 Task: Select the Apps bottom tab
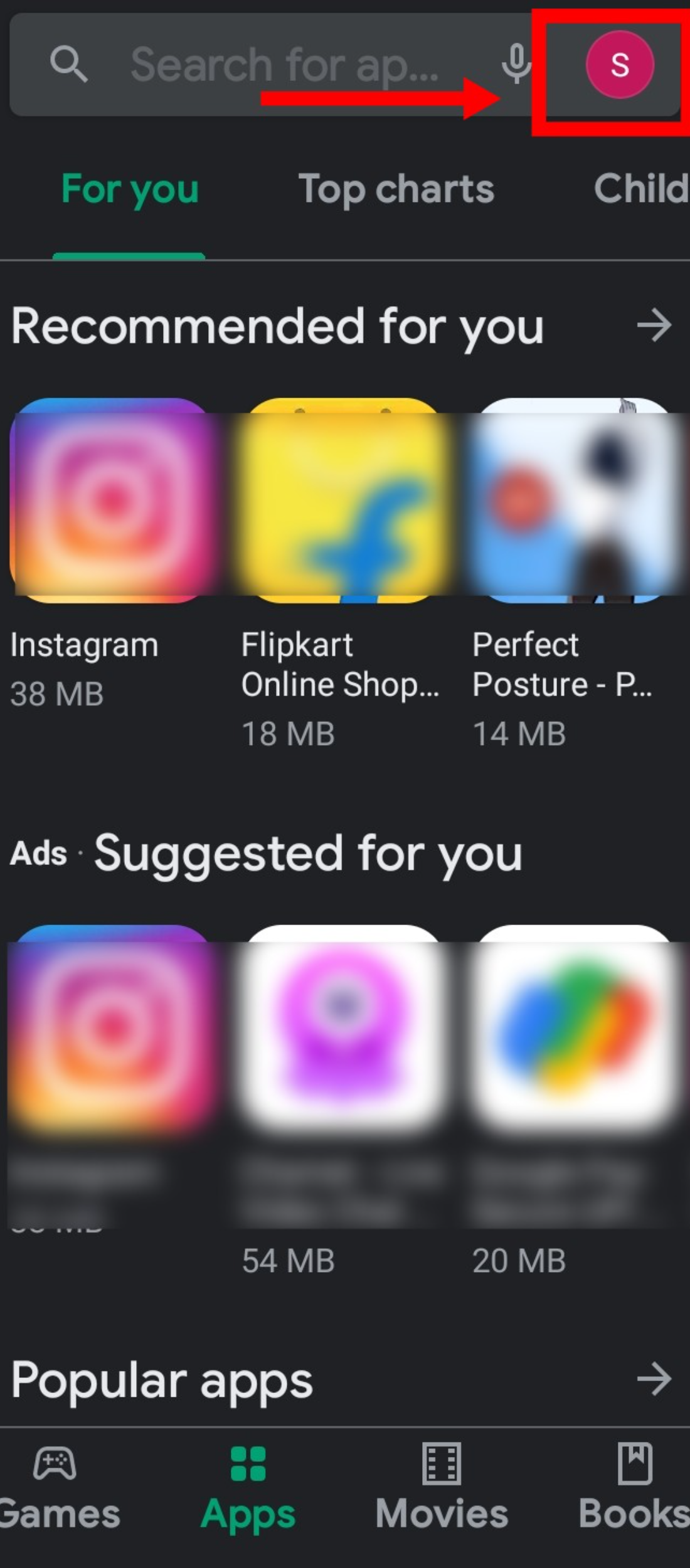[248, 1488]
